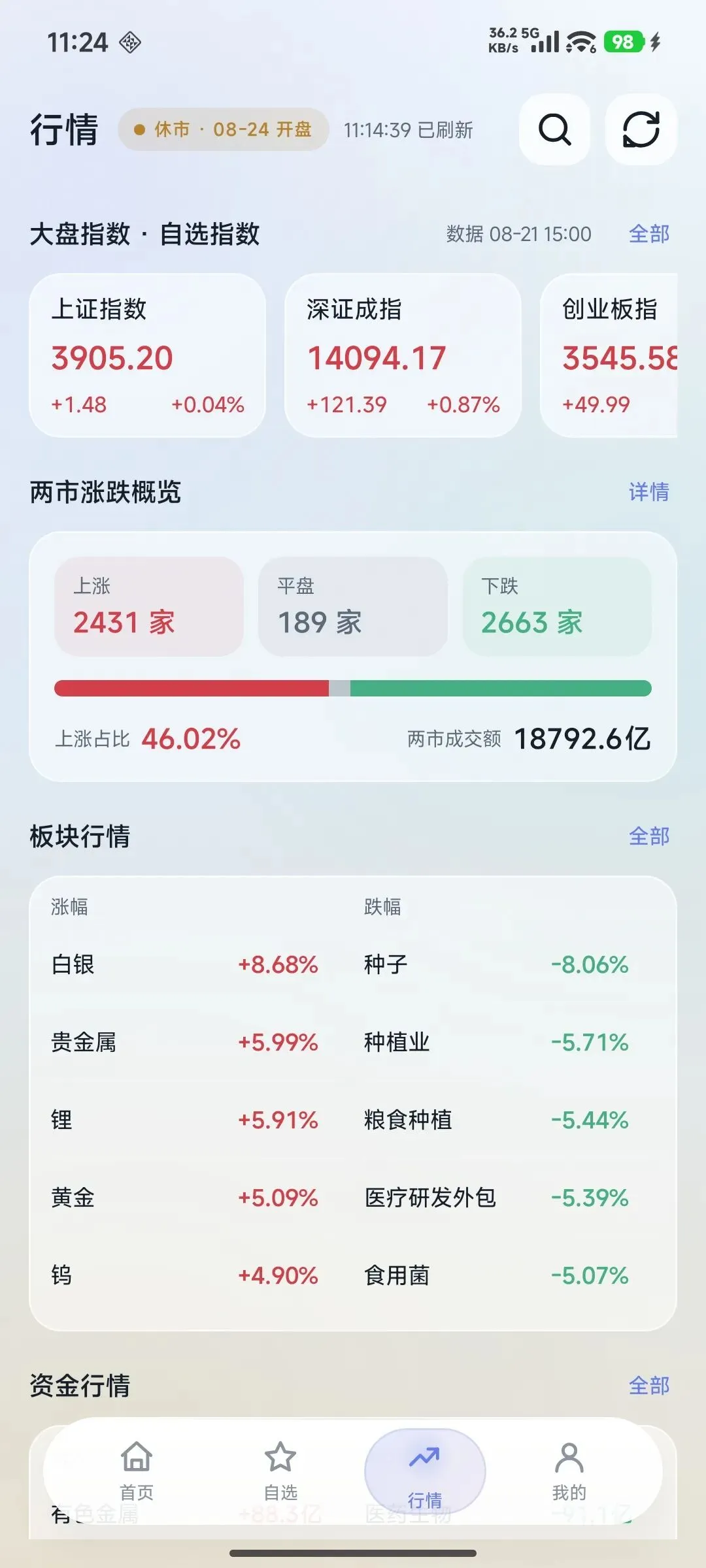The image size is (706, 1568).
Task: View 详情 for 两市涨跌概览
Action: click(x=649, y=492)
